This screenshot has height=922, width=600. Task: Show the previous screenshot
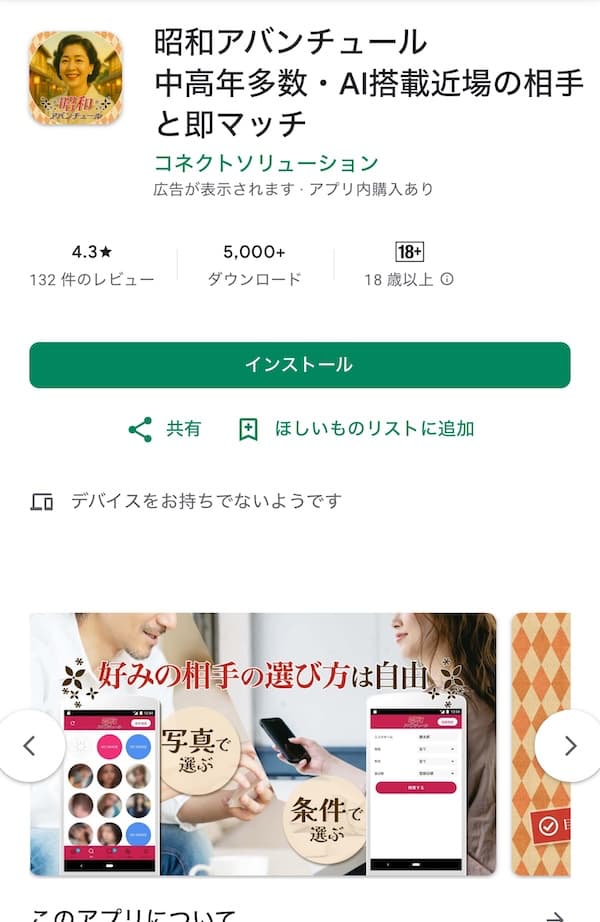point(29,745)
